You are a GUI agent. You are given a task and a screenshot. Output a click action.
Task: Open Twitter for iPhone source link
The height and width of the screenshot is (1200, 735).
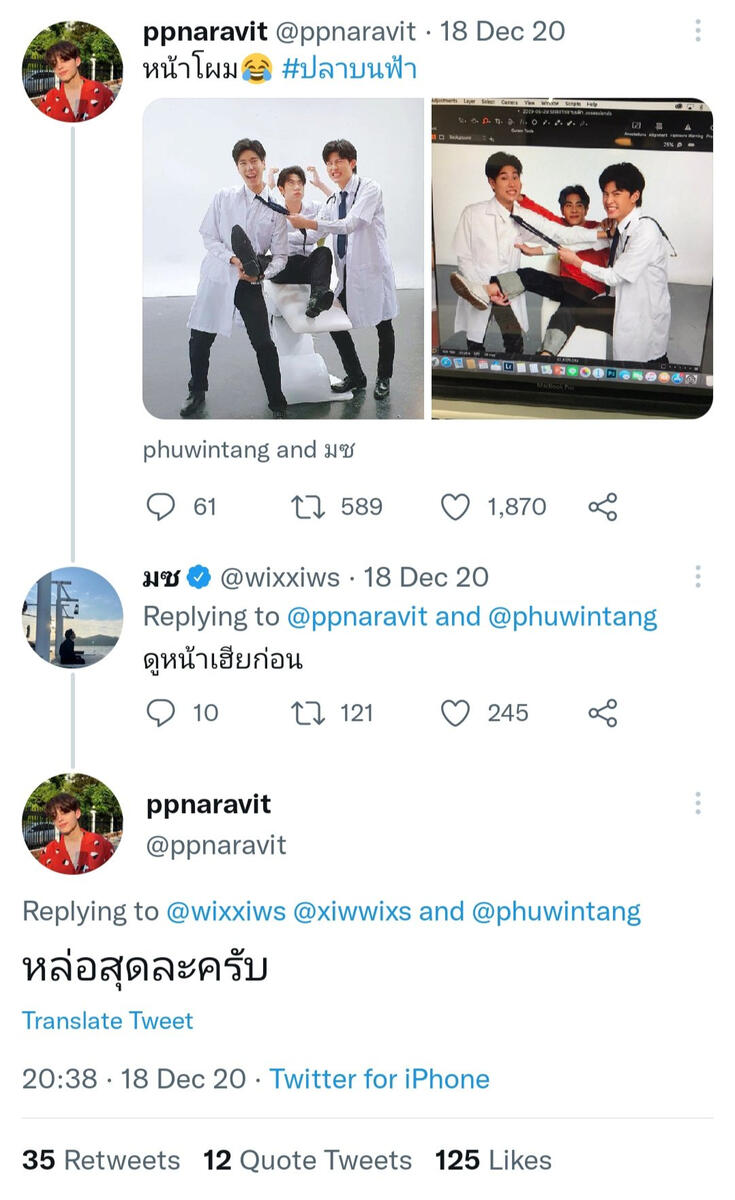click(379, 1079)
